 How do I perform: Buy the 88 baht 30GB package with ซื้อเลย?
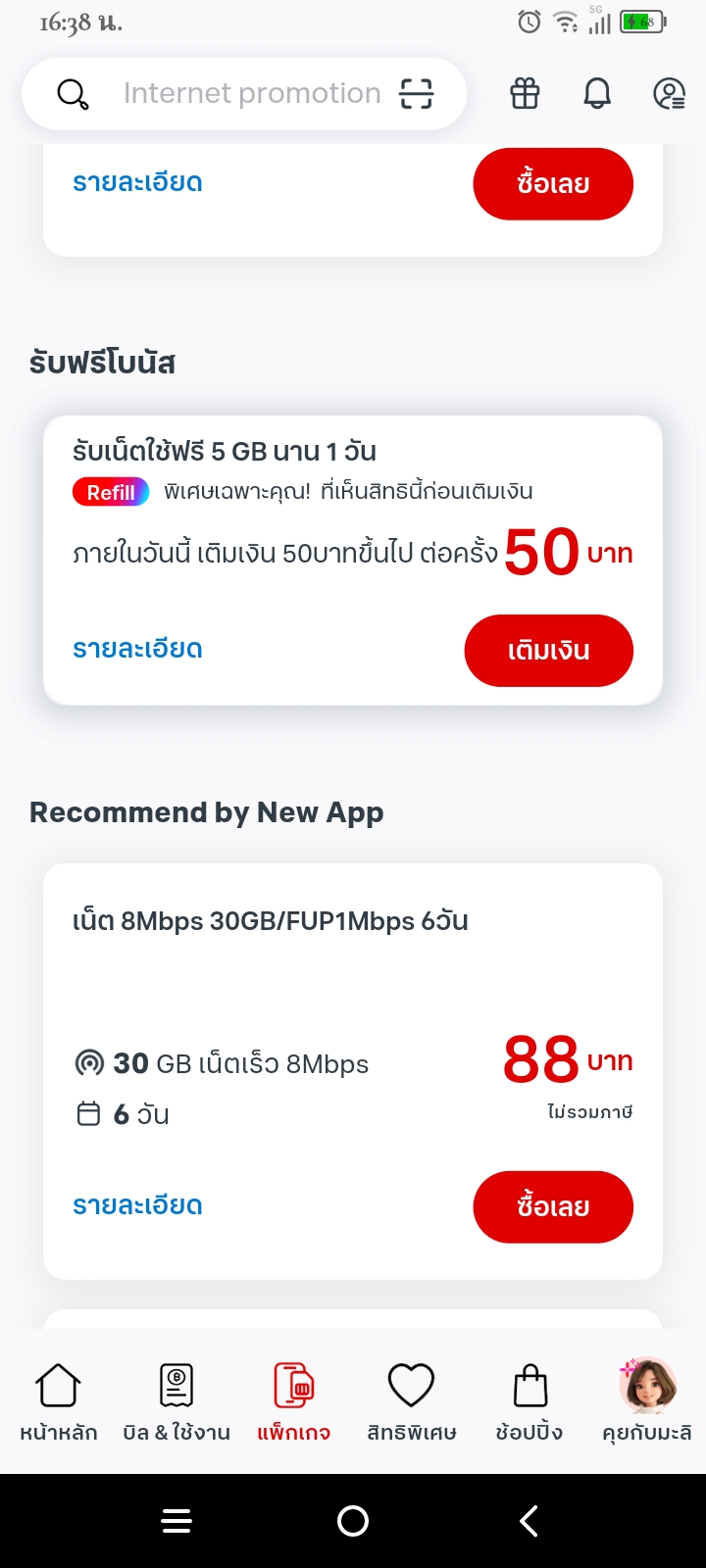click(553, 1207)
